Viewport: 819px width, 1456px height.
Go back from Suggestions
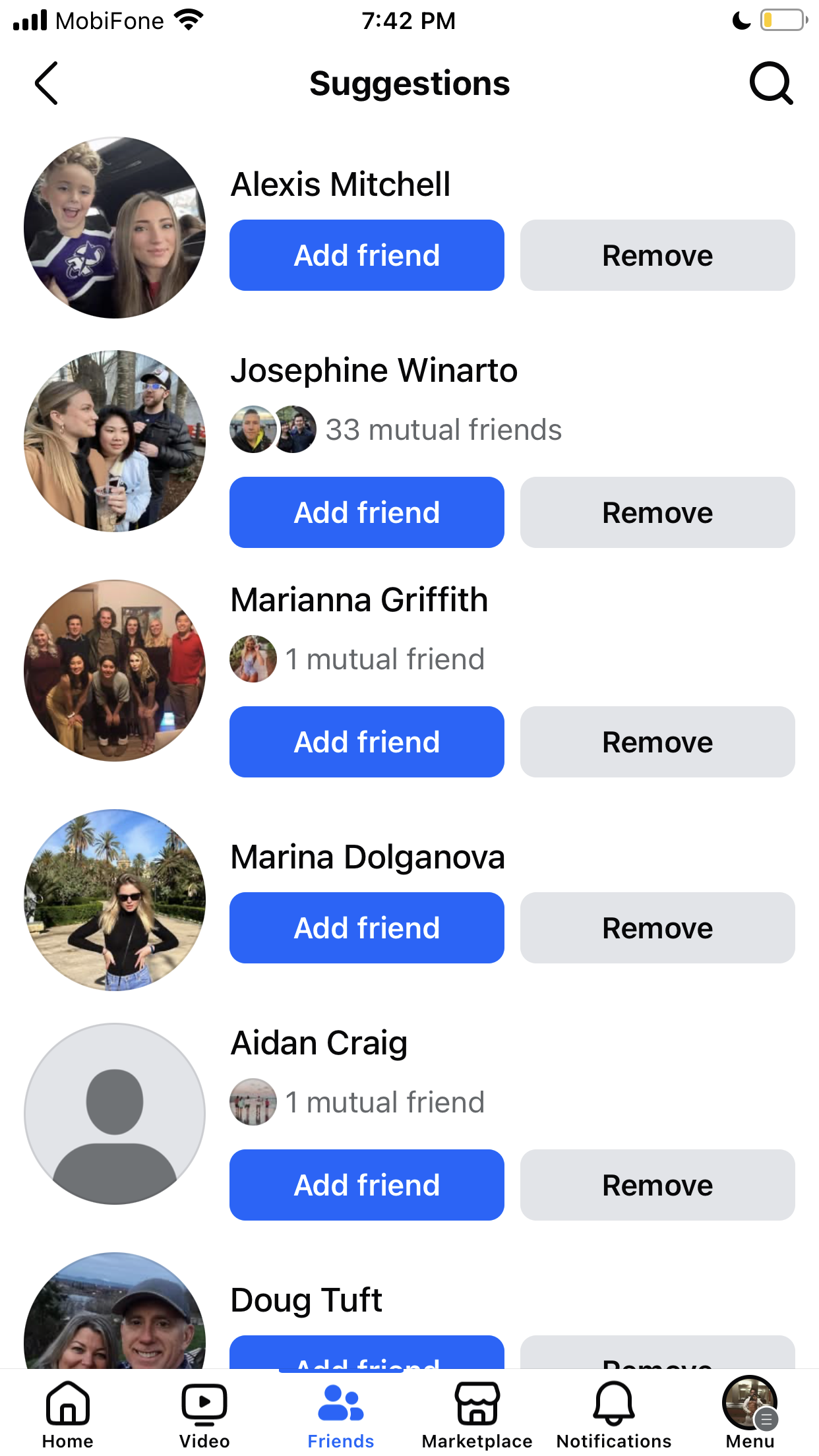46,84
